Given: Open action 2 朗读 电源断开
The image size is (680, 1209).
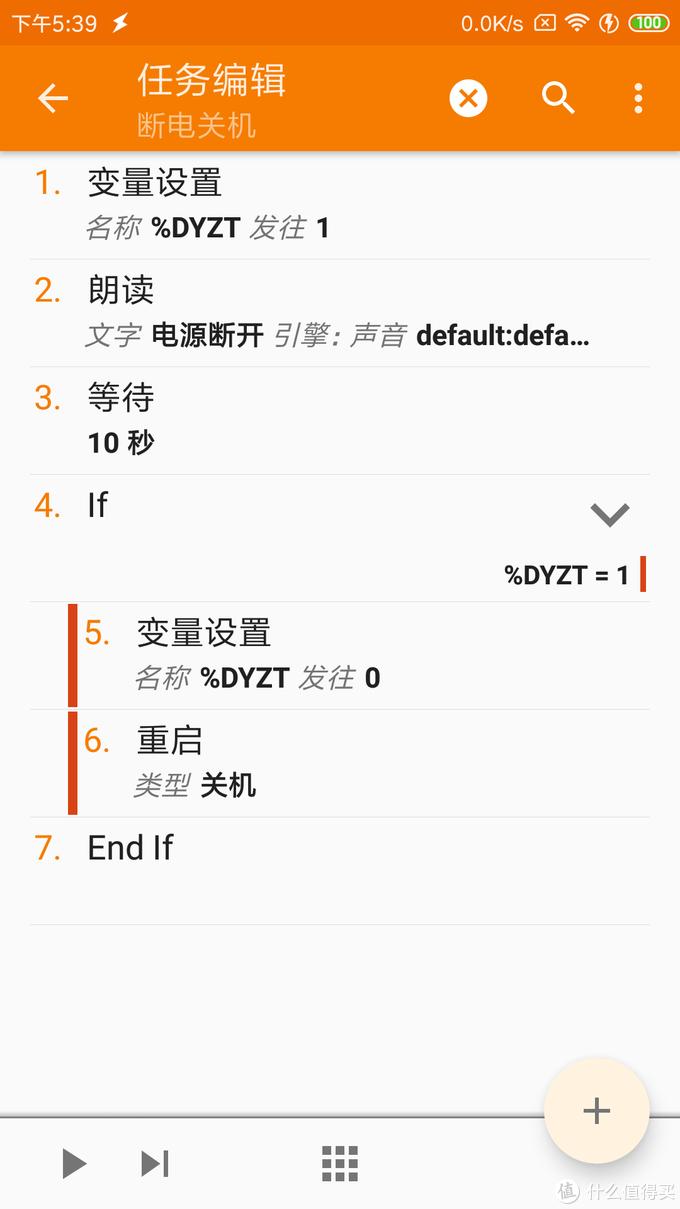Looking at the screenshot, I should 340,312.
